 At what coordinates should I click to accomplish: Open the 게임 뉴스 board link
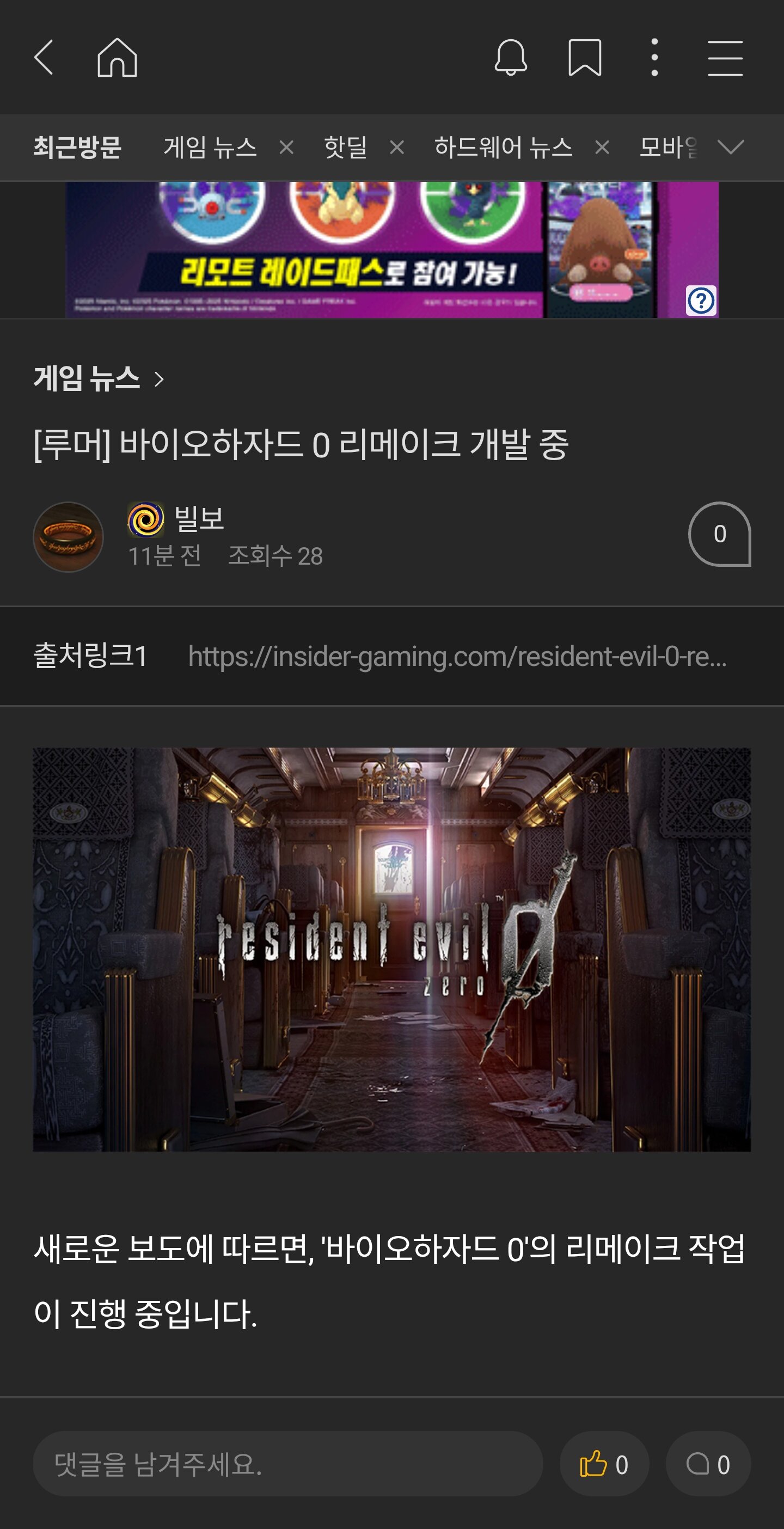click(x=98, y=378)
